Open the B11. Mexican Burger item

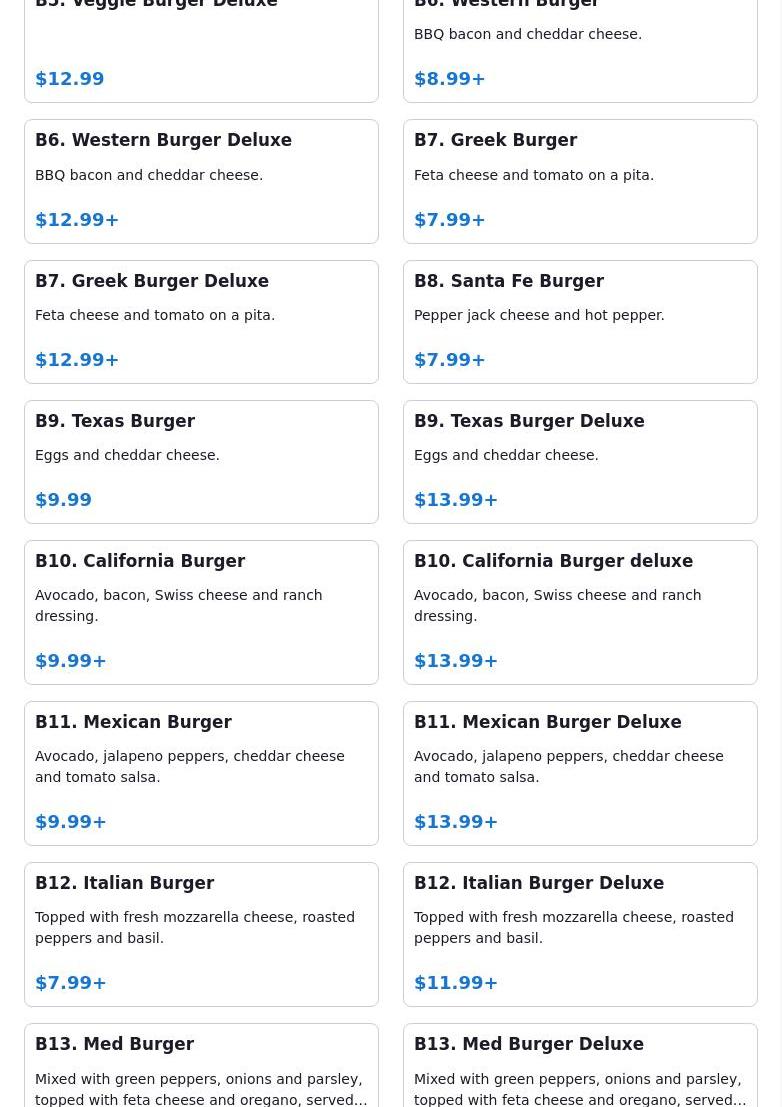pyautogui.click(x=201, y=773)
